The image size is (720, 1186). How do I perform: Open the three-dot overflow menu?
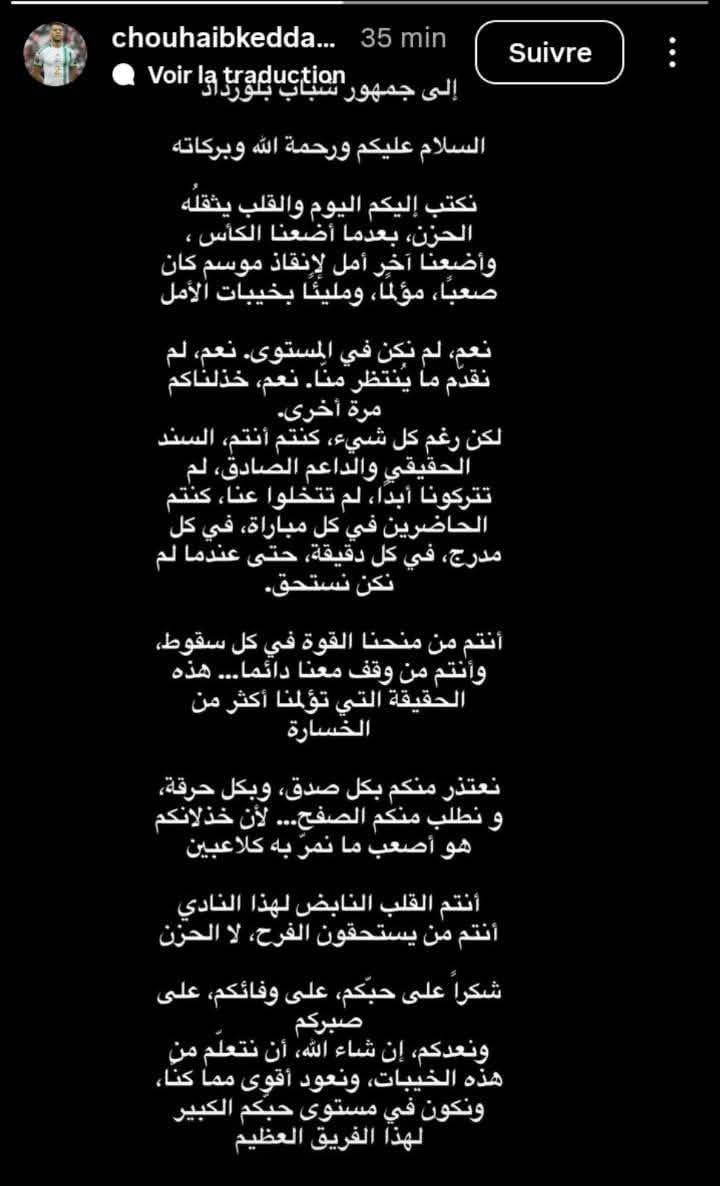pos(672,53)
